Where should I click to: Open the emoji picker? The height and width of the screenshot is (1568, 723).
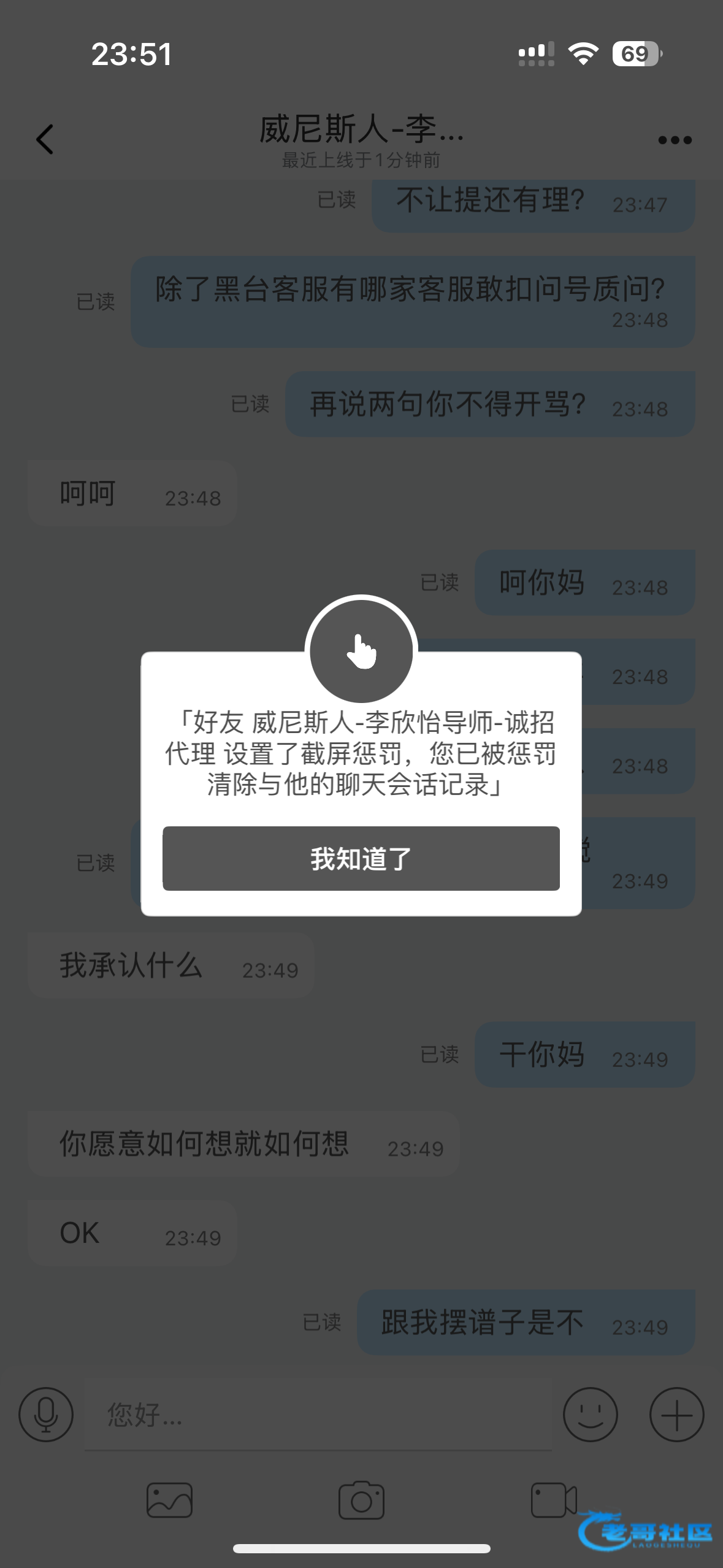(590, 1415)
